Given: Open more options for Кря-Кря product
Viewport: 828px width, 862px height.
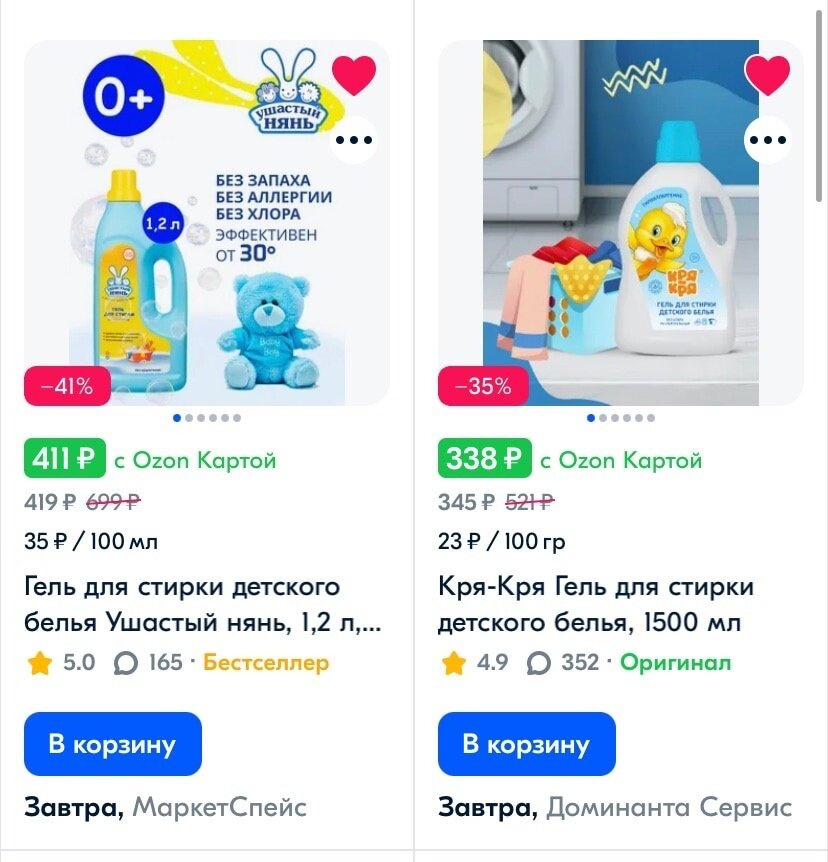Looking at the screenshot, I should tap(768, 140).
